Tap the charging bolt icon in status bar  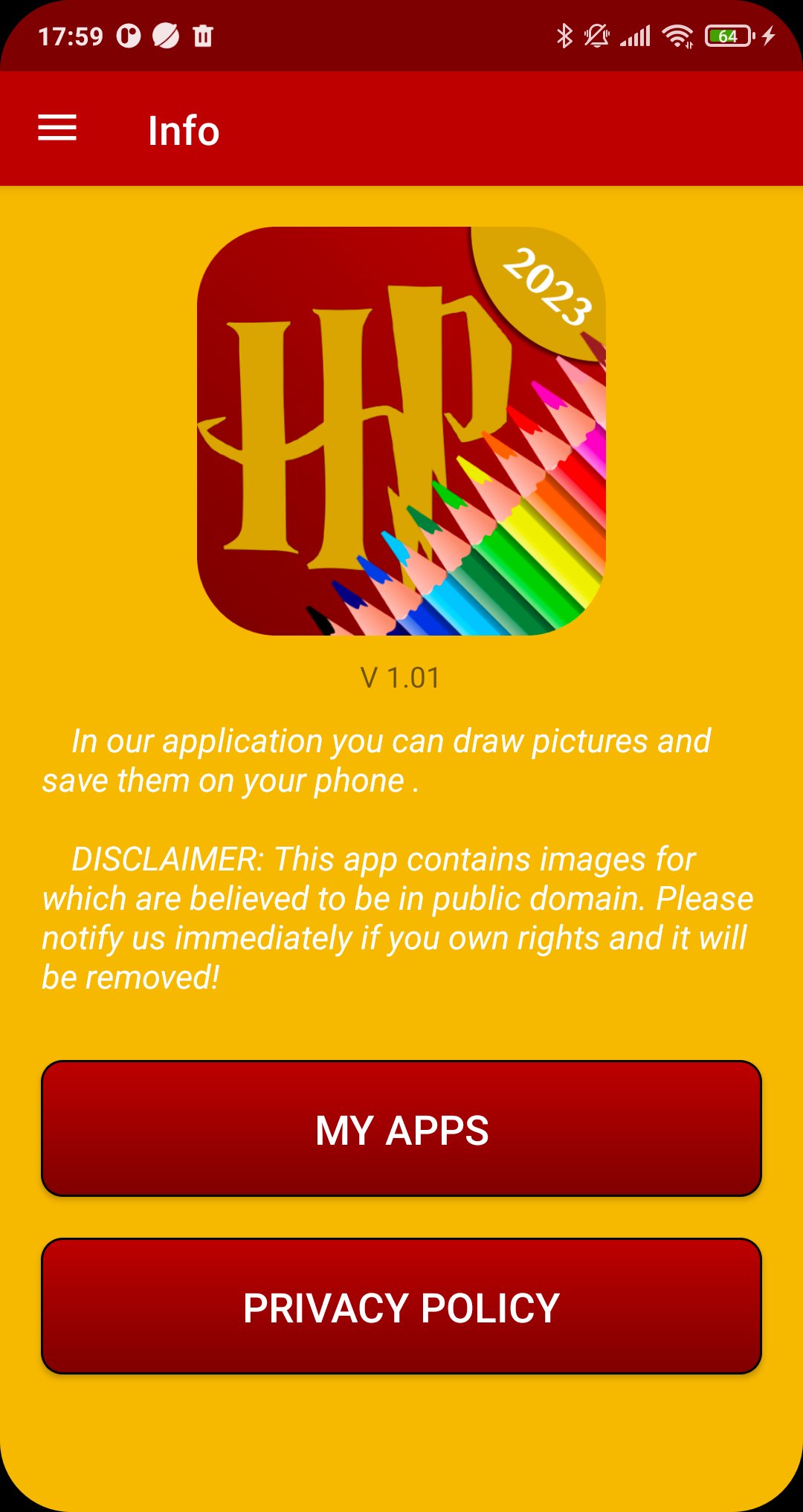(767, 36)
